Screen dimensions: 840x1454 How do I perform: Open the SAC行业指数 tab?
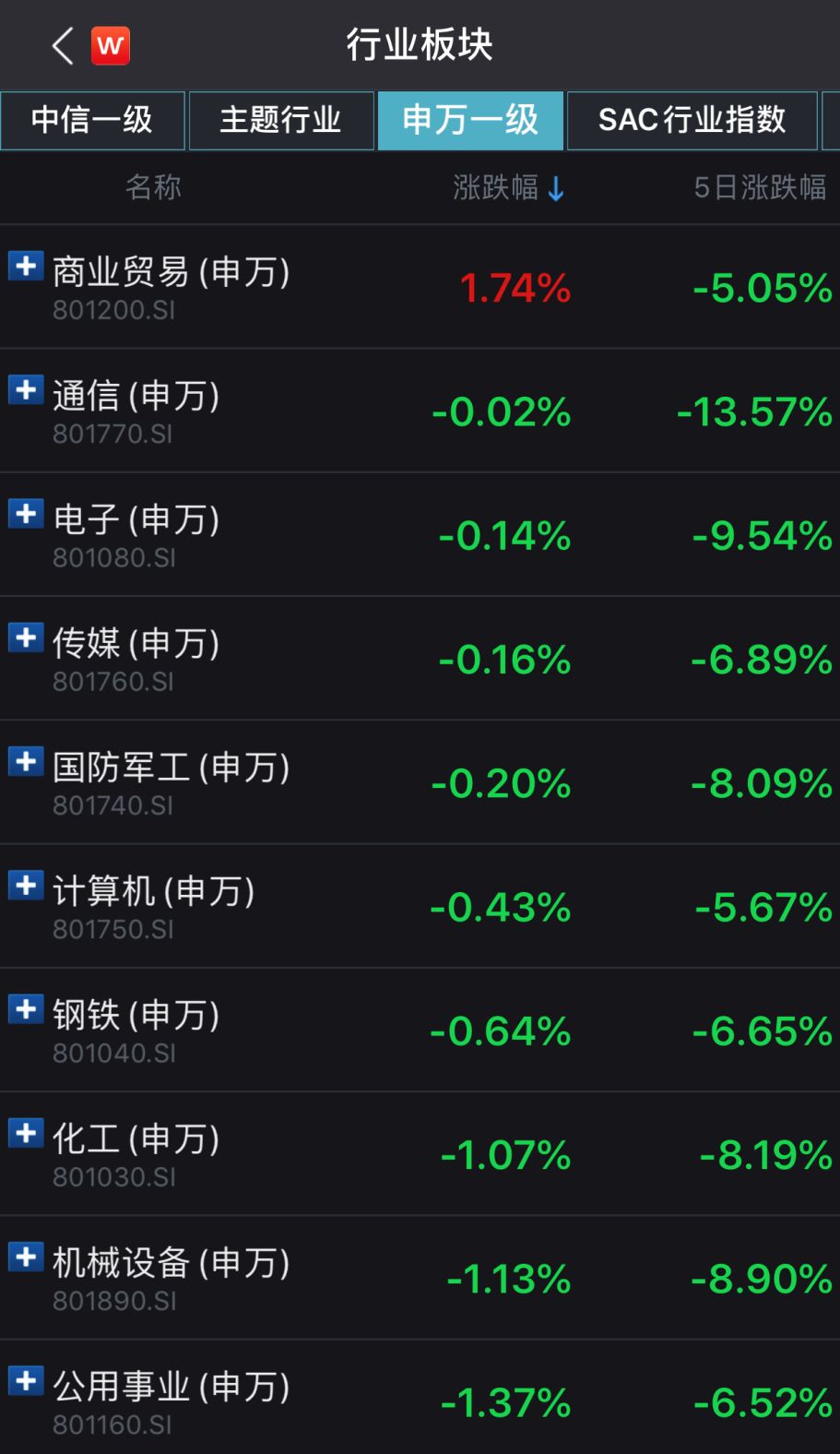coord(692,120)
